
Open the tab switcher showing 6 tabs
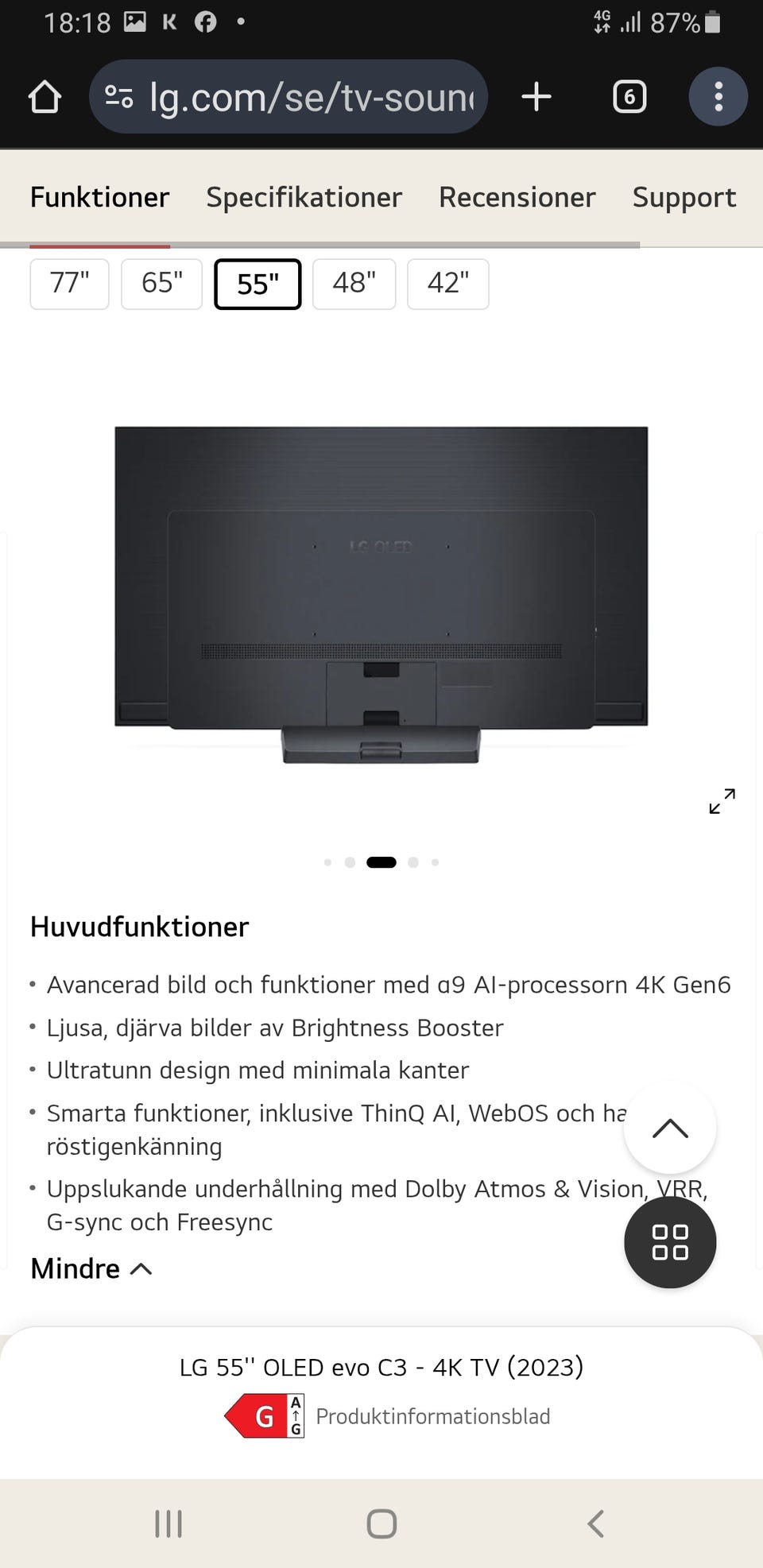pos(628,96)
